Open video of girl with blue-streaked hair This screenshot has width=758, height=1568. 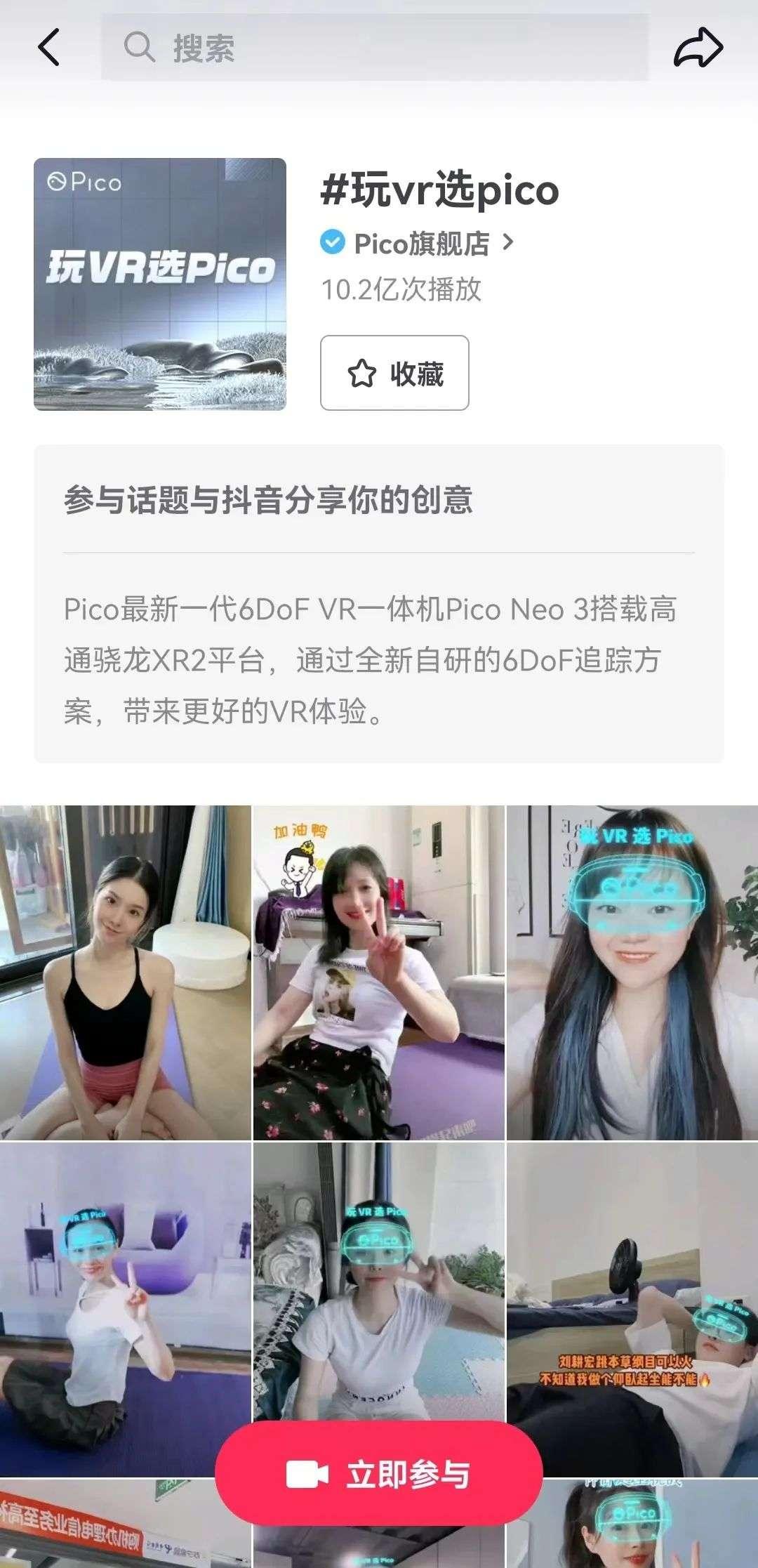pos(632,973)
